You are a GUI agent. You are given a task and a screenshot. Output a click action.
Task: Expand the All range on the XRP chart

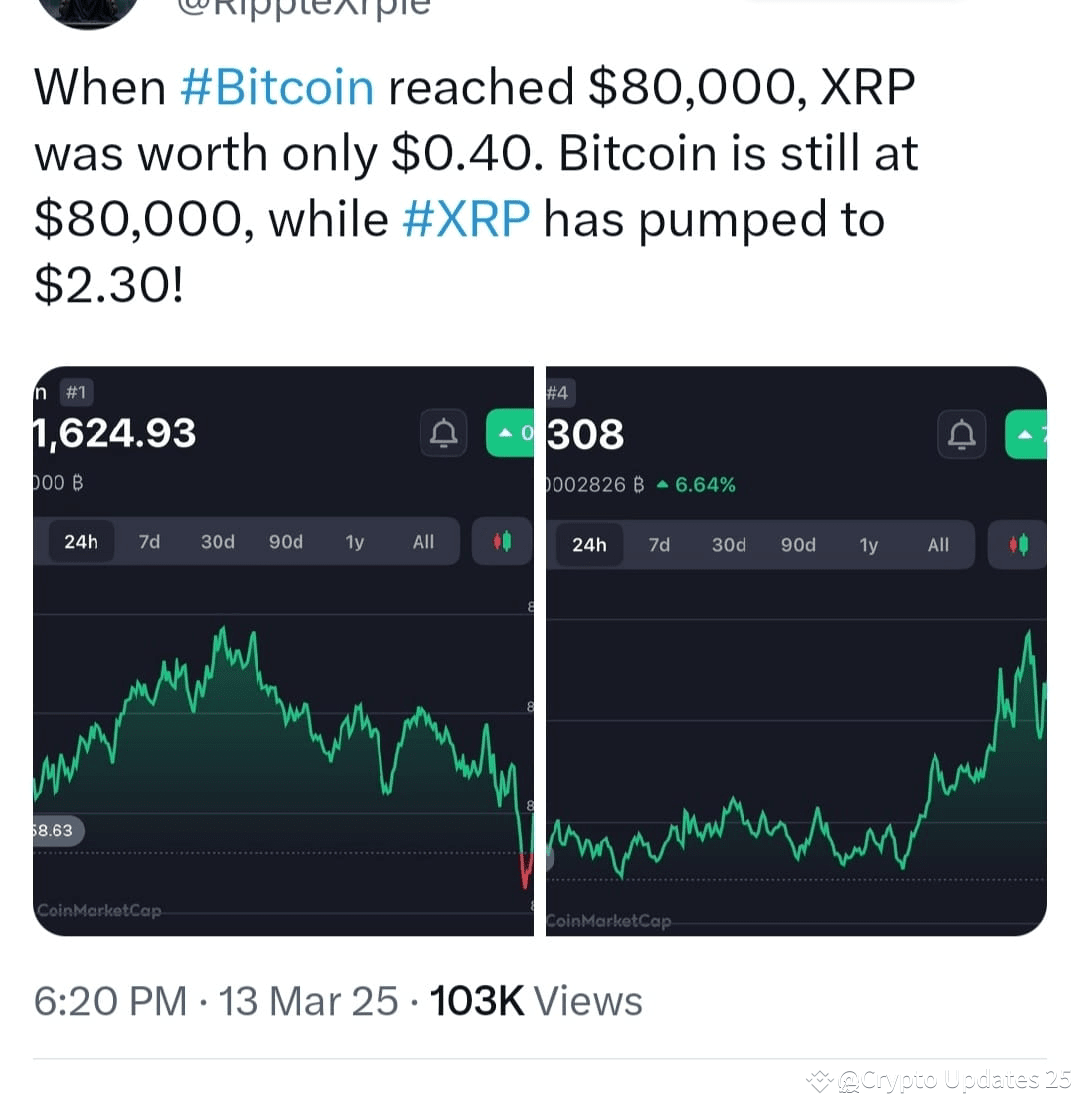tap(938, 544)
